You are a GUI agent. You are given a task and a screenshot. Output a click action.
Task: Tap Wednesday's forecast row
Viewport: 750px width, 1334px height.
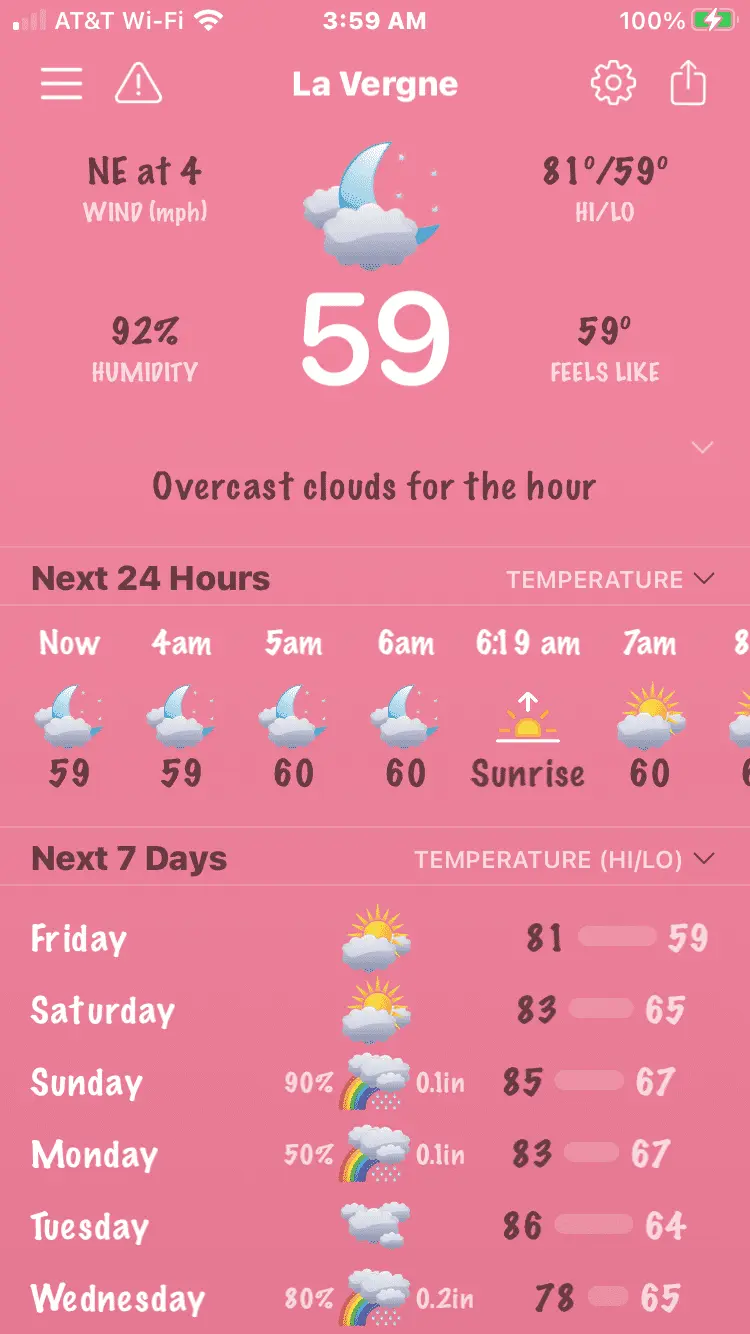(375, 1299)
